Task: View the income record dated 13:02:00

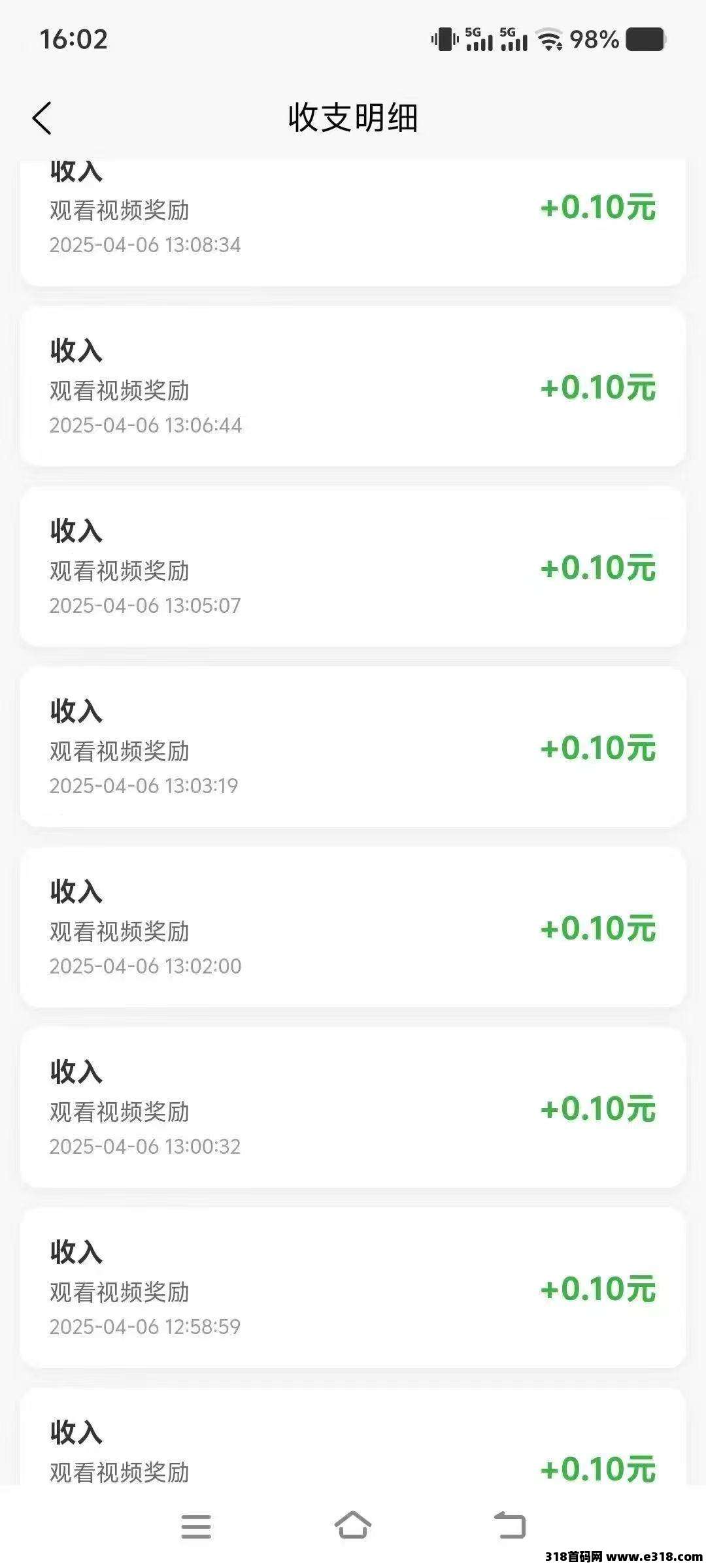Action: point(353,927)
